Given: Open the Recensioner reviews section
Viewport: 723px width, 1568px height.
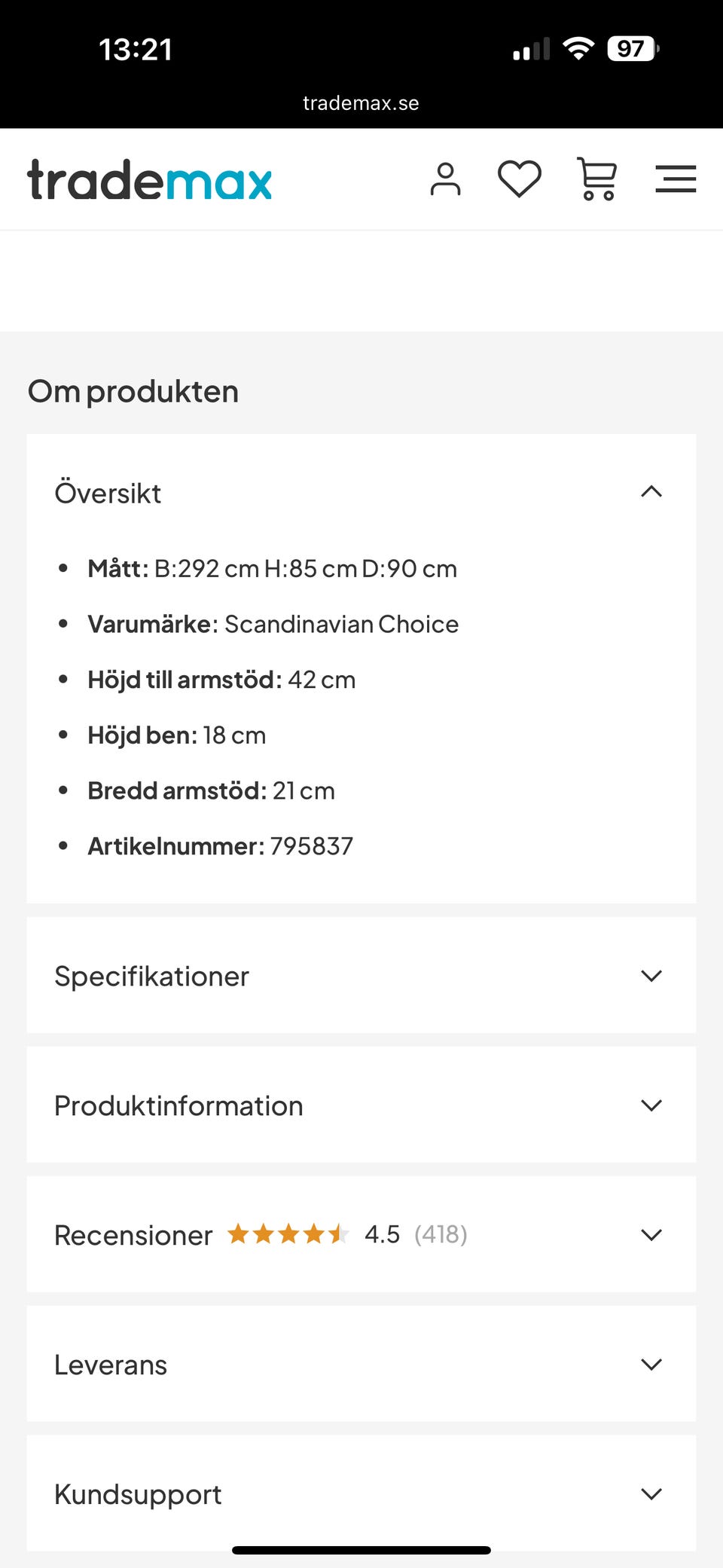Looking at the screenshot, I should coord(651,1234).
